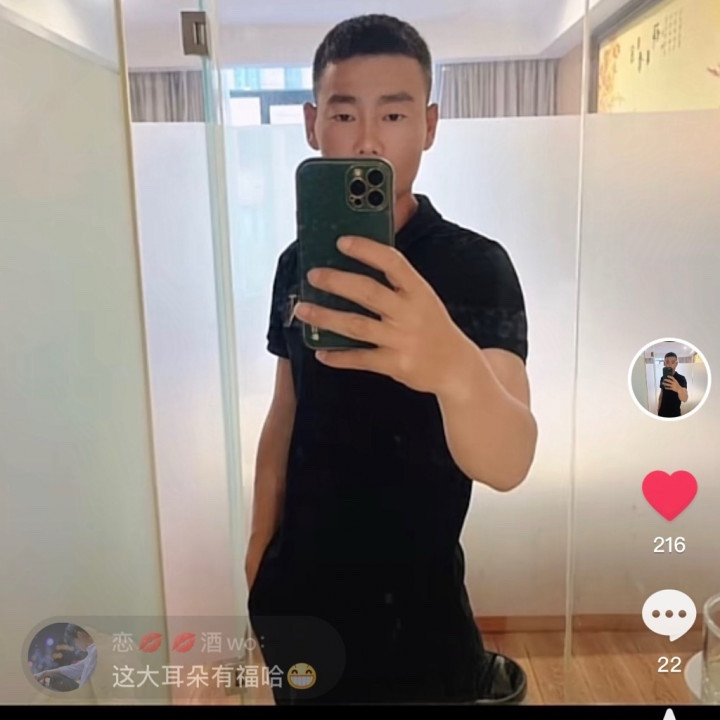Open the commenter's avatar next to 这大耳朵有福哈

click(62, 657)
